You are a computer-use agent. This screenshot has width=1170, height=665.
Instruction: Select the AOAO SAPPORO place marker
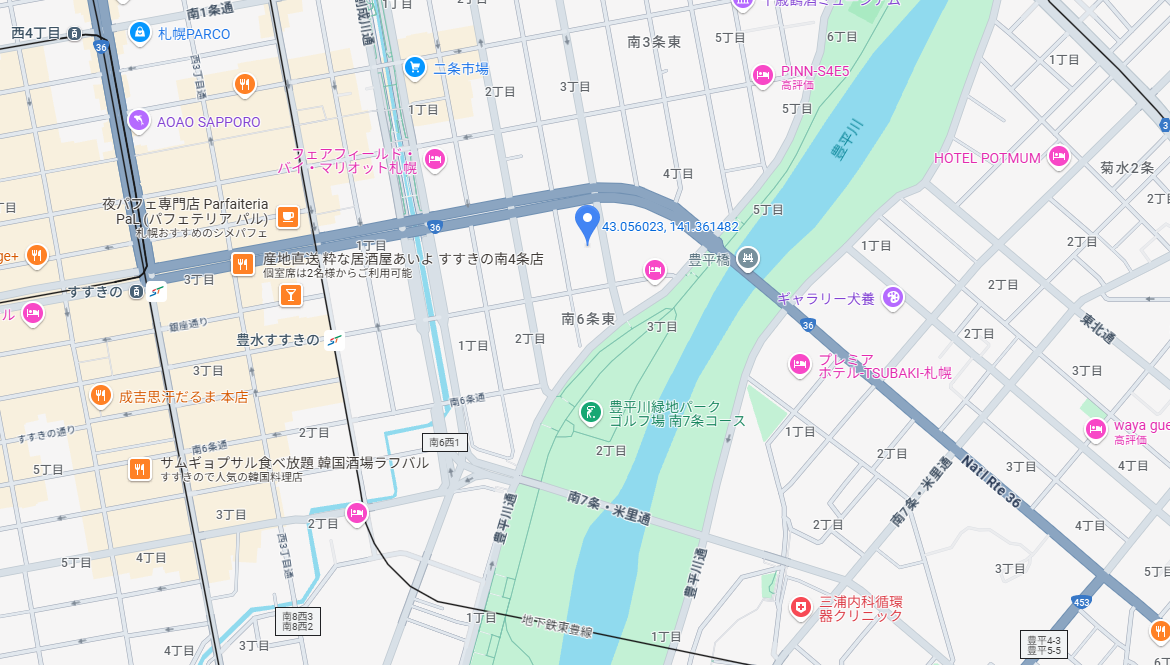(x=139, y=121)
